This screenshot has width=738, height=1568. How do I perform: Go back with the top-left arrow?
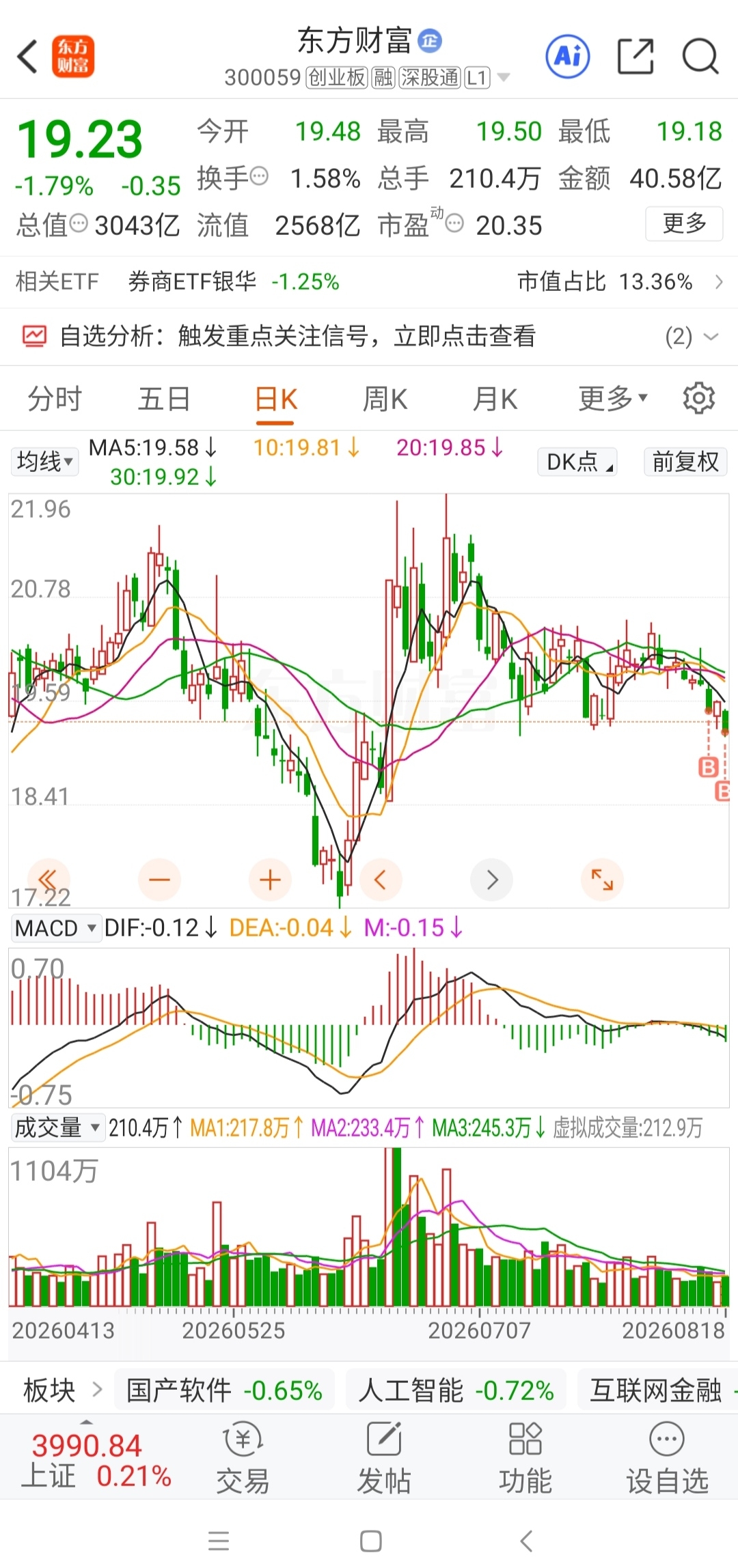coord(27,57)
